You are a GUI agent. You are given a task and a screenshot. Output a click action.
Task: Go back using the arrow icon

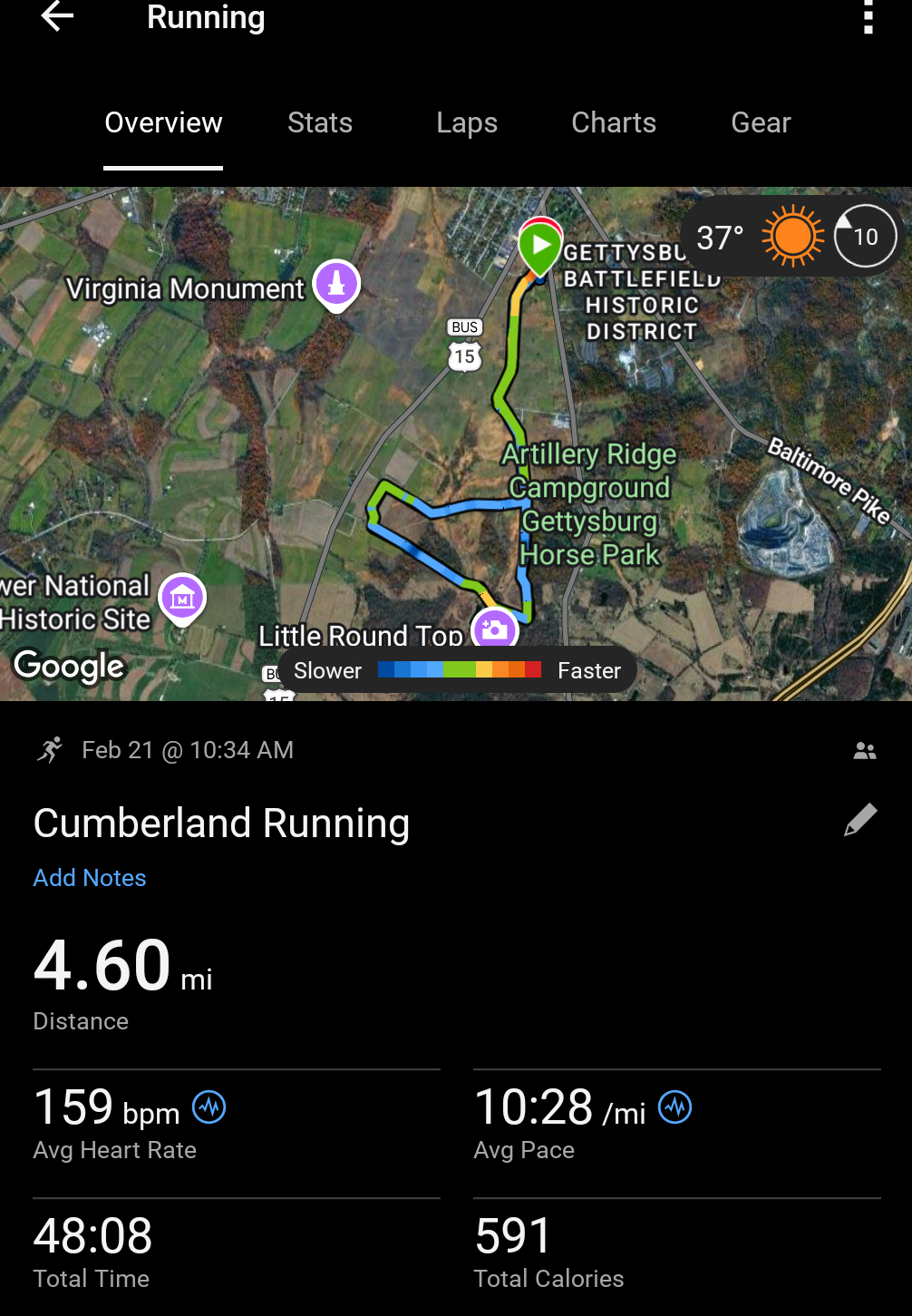(x=57, y=16)
